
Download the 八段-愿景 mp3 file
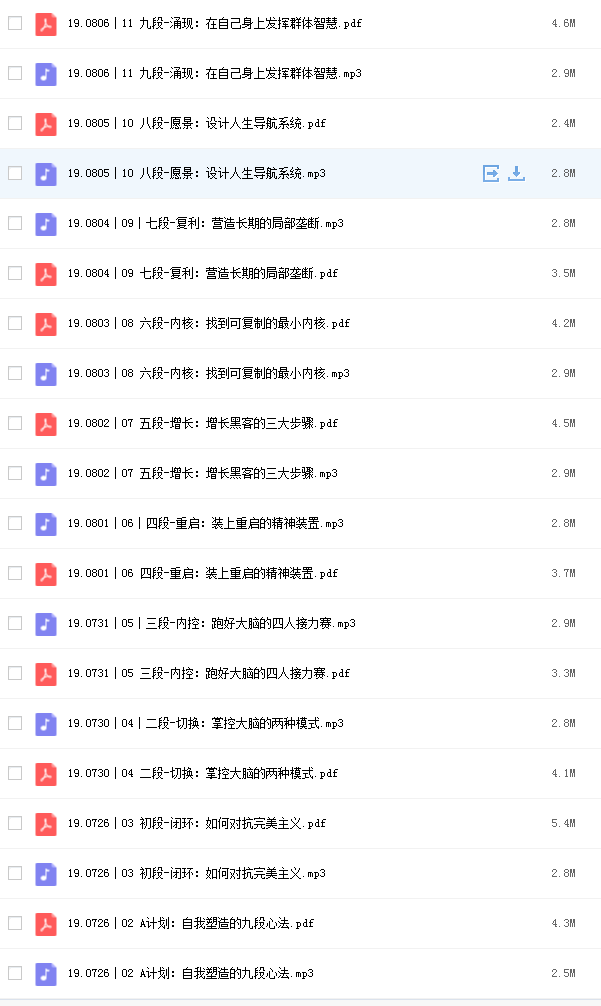pos(516,173)
